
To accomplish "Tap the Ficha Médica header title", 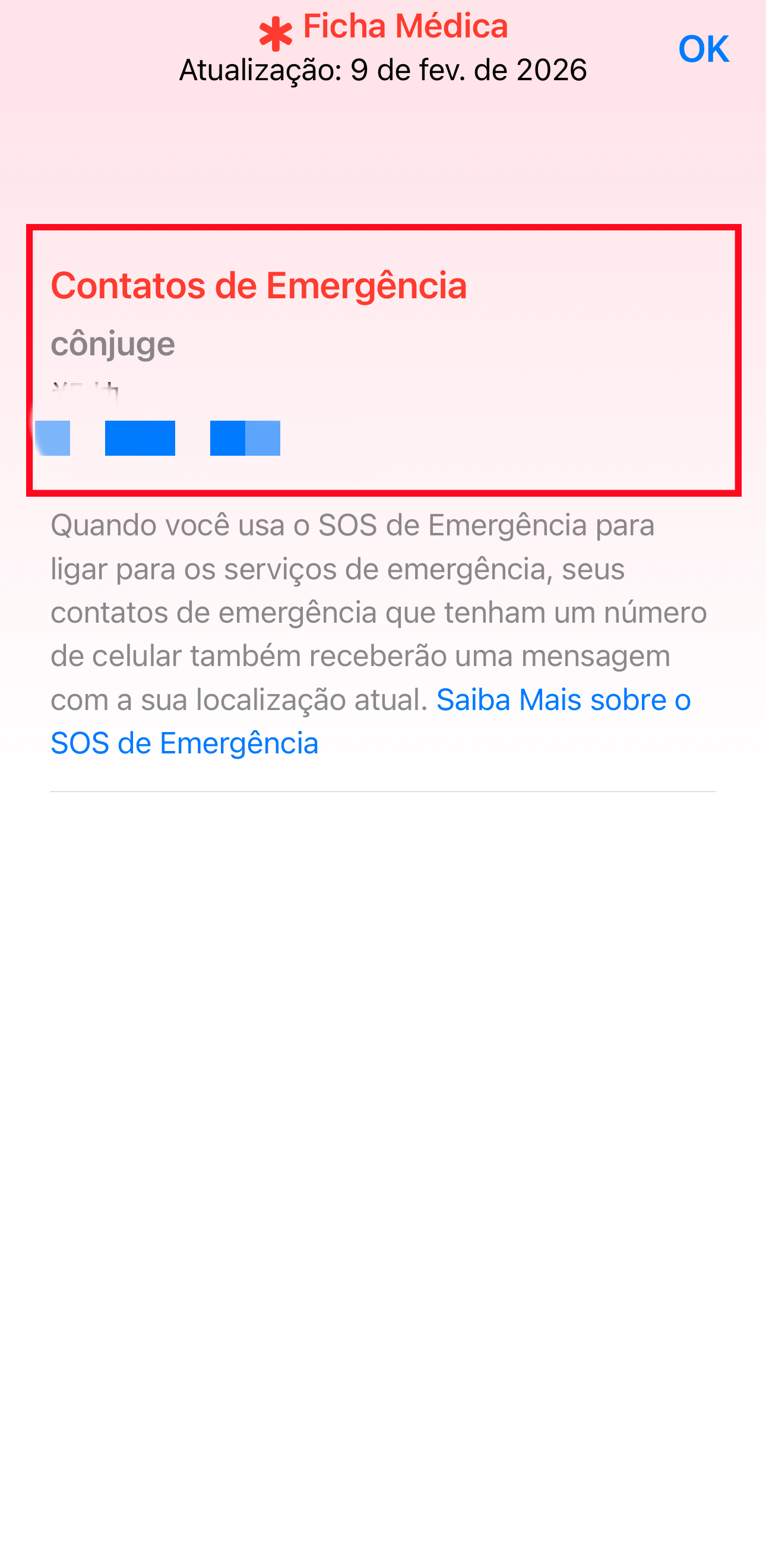I will pos(404,27).
